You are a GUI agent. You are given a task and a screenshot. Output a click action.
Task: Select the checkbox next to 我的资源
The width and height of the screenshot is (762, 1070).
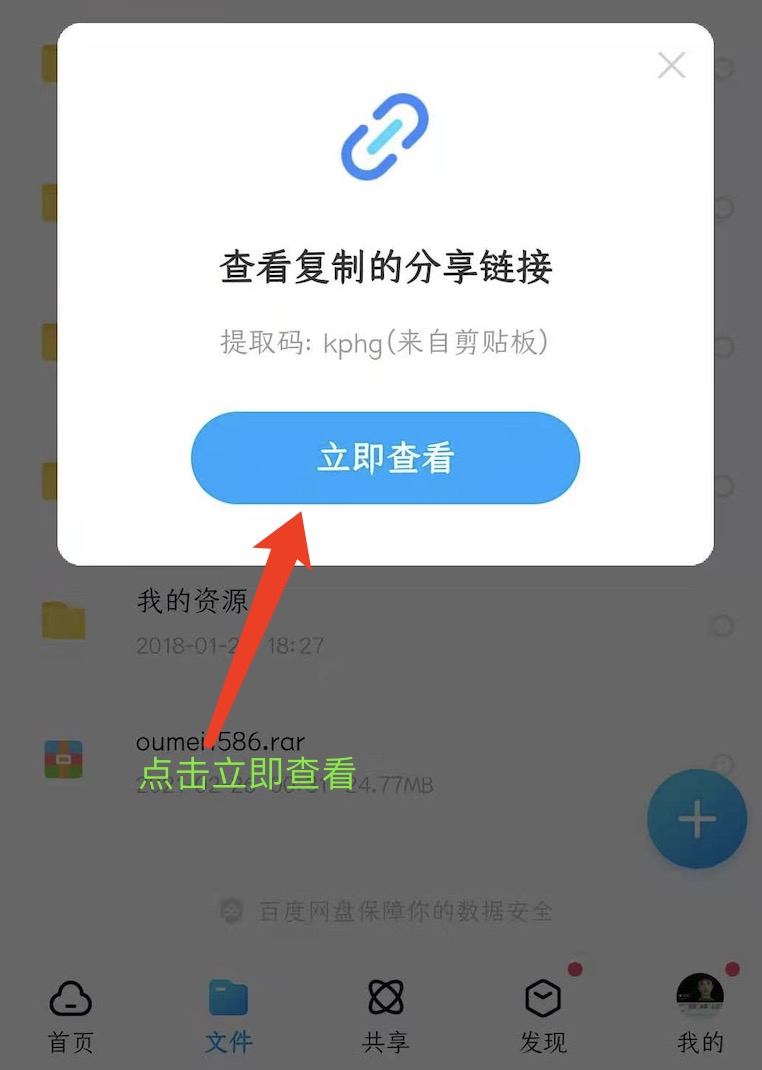[722, 626]
